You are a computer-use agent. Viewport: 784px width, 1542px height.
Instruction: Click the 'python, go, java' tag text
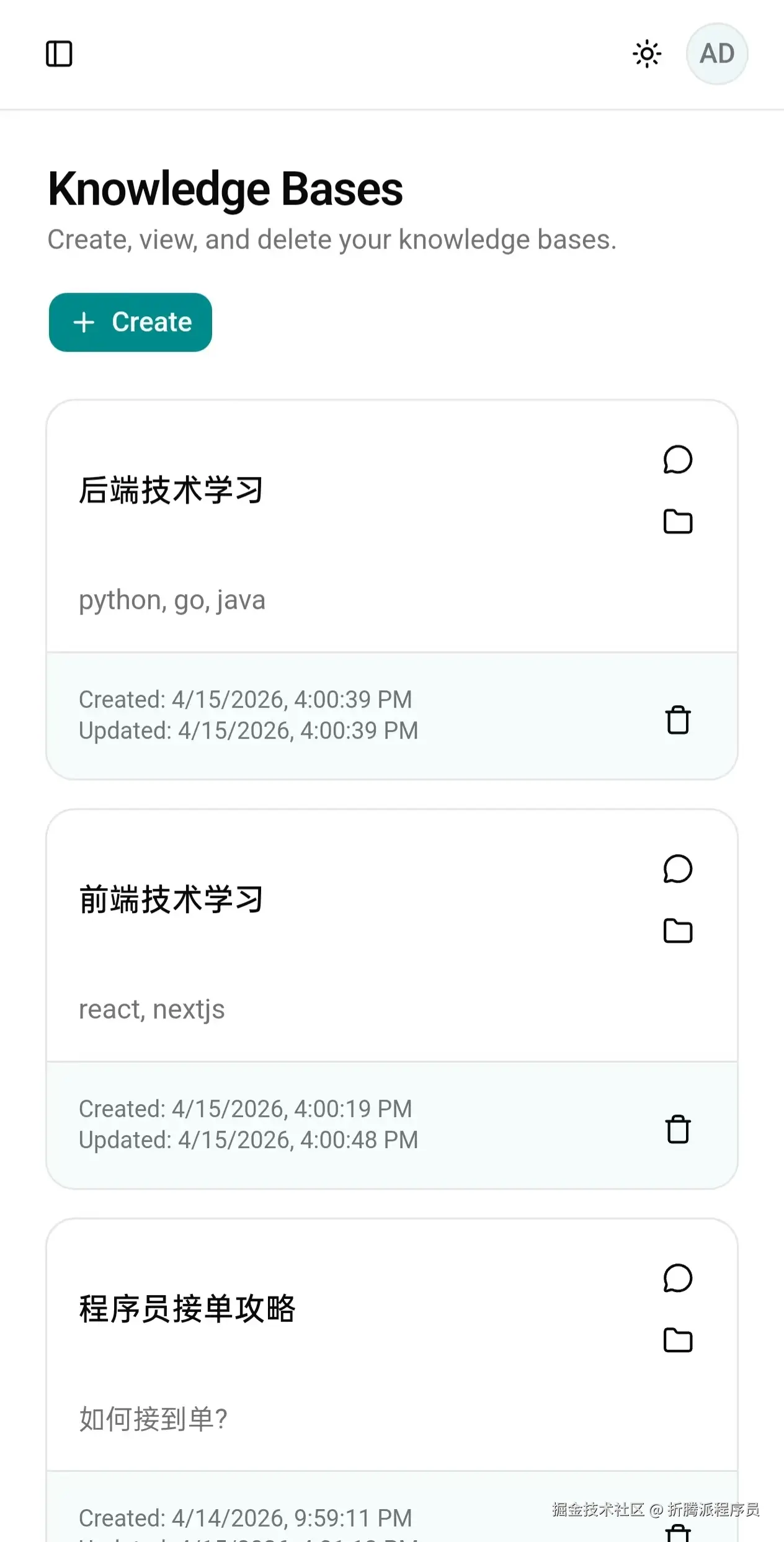pyautogui.click(x=172, y=599)
